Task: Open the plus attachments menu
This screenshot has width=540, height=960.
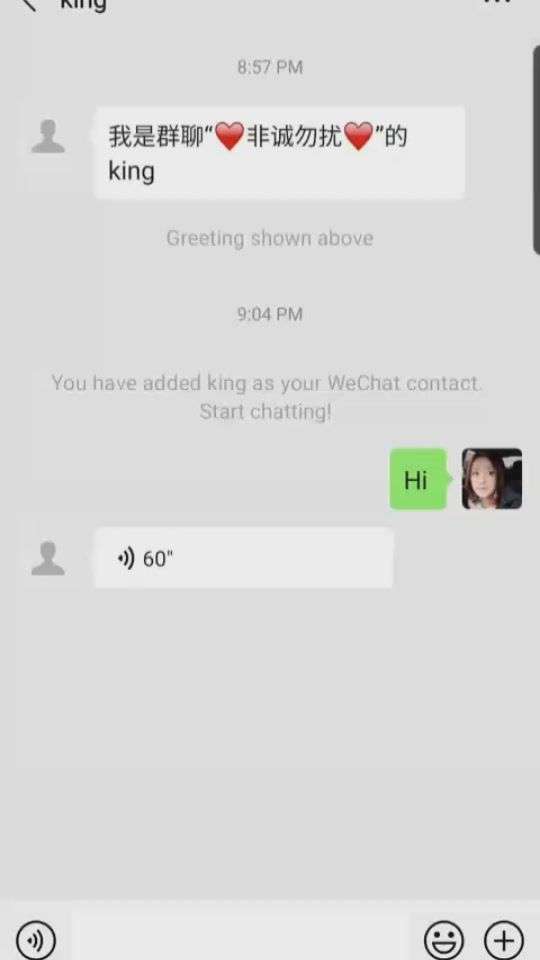Action: pyautogui.click(x=504, y=939)
